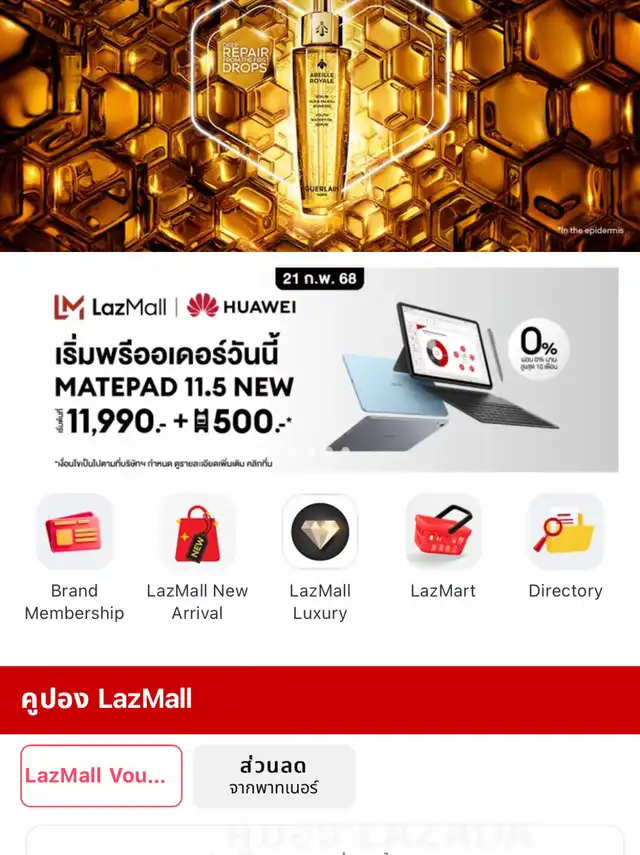Open the Directory shortcut
640x855 pixels.
[x=565, y=546]
